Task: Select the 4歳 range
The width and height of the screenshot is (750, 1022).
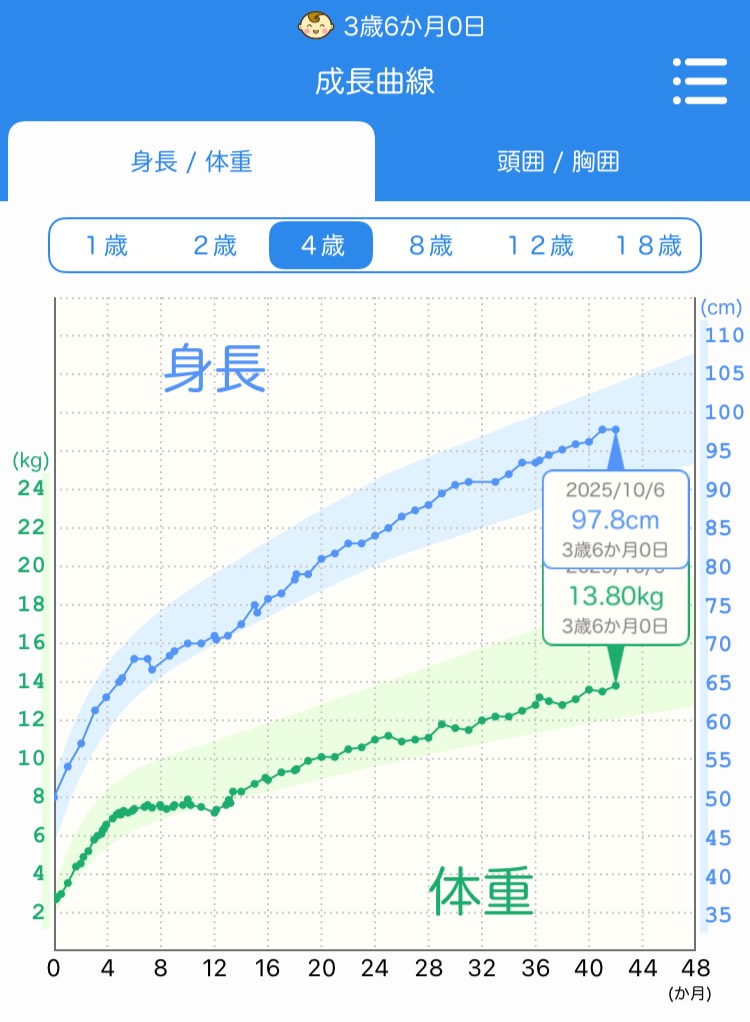Action: pyautogui.click(x=321, y=245)
